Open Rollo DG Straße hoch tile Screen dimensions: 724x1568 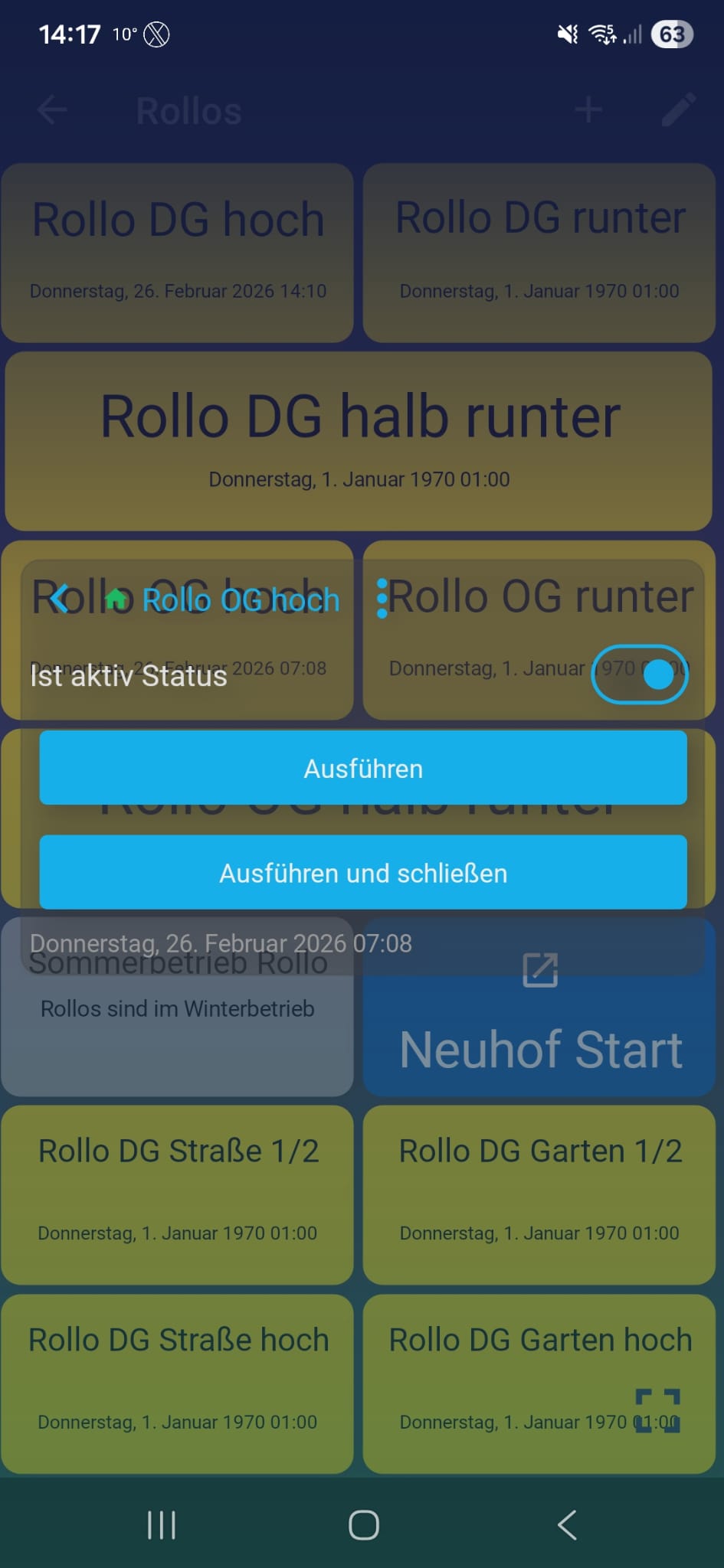point(178,1383)
